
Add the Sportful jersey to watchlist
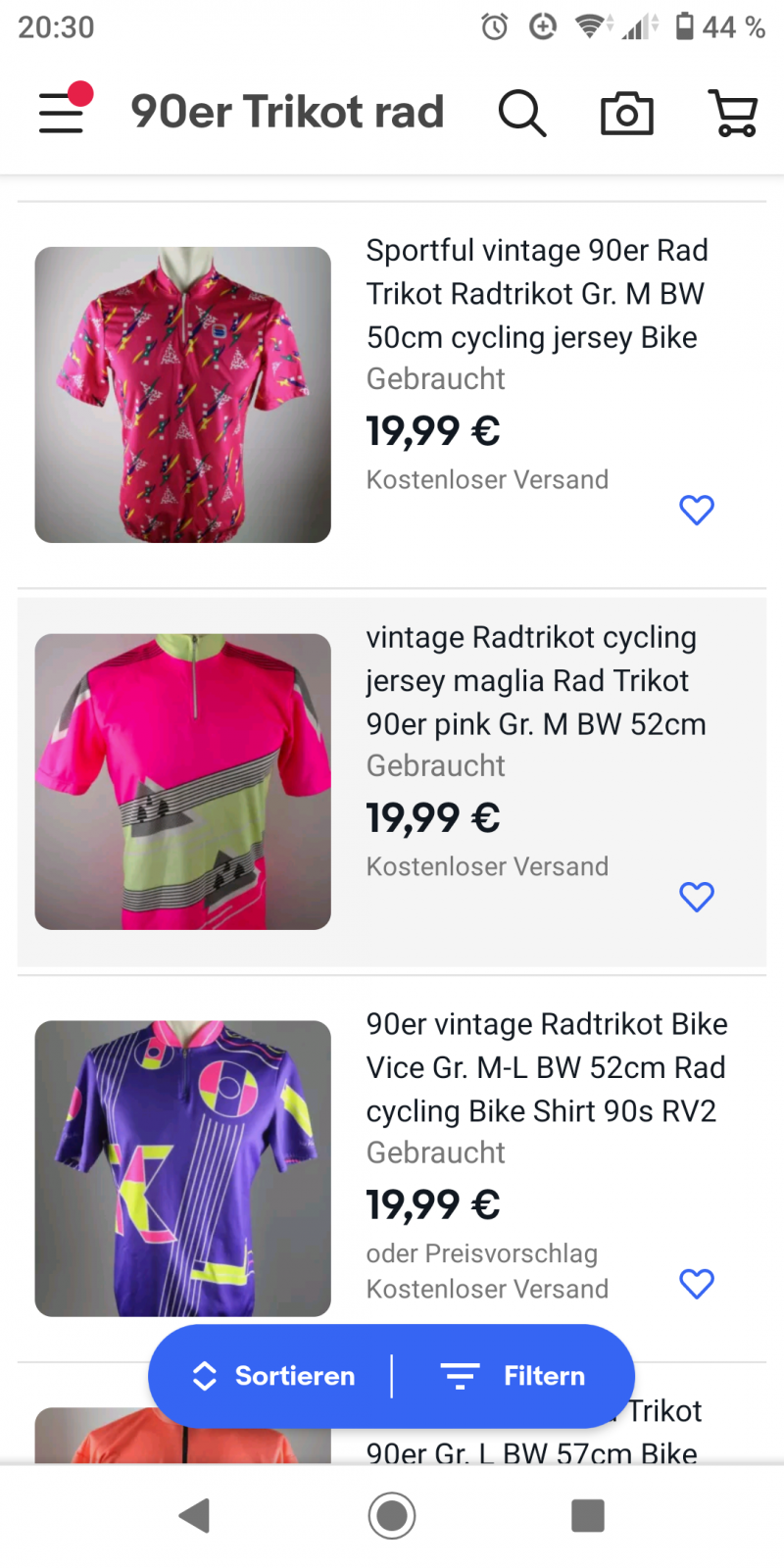697,510
